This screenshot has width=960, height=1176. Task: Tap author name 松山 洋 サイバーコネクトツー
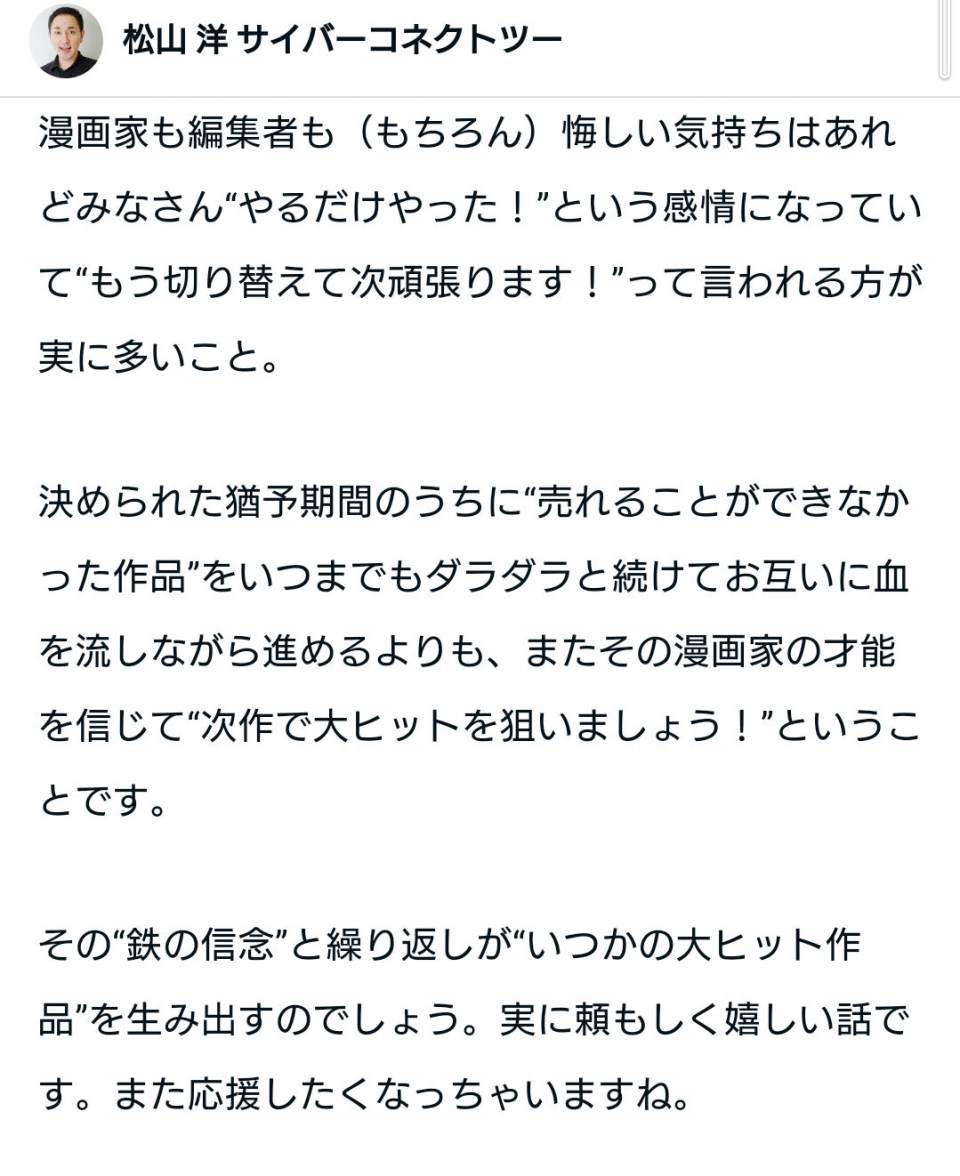coord(342,41)
